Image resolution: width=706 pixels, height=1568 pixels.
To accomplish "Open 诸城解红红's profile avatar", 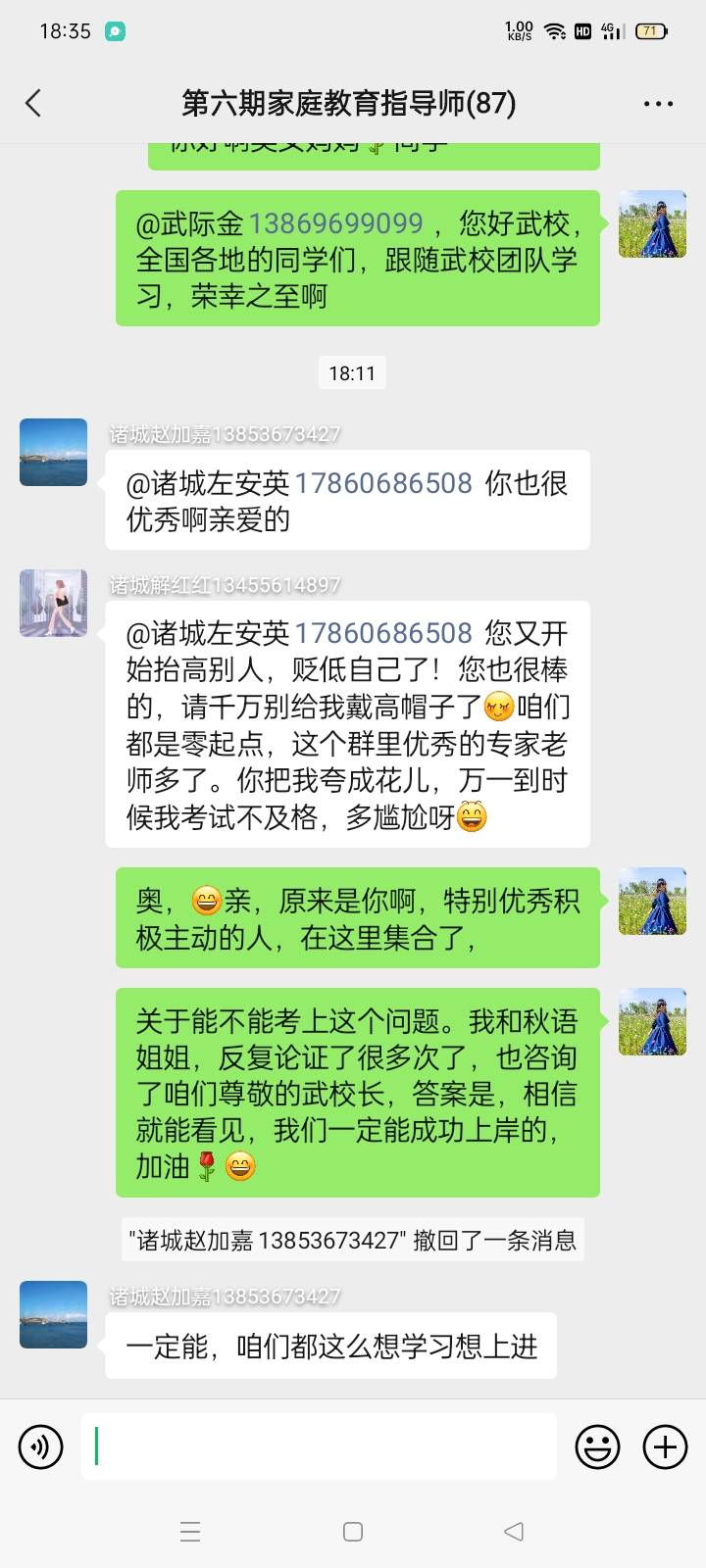I will pos(53,603).
